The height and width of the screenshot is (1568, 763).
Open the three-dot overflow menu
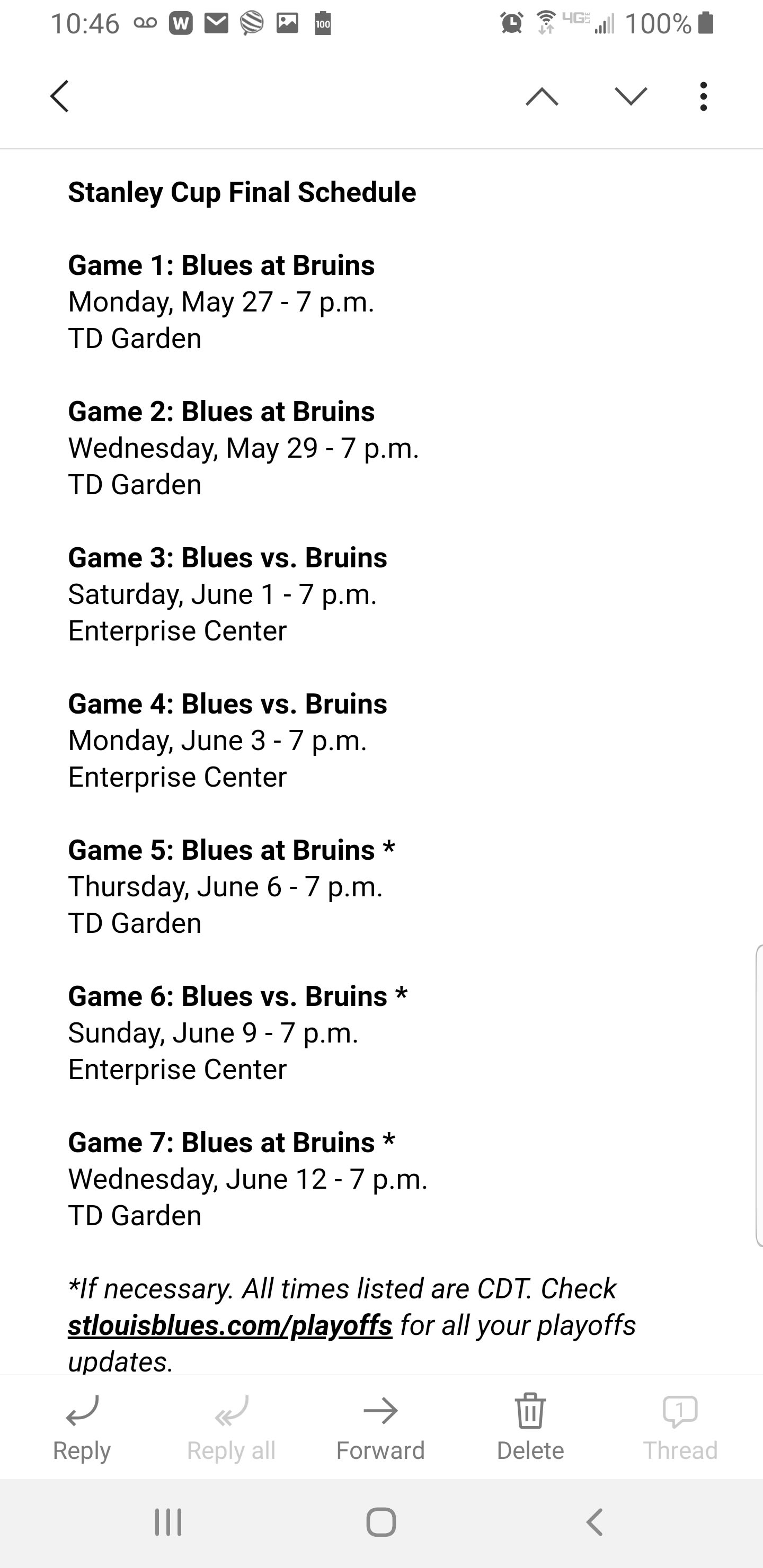click(703, 96)
